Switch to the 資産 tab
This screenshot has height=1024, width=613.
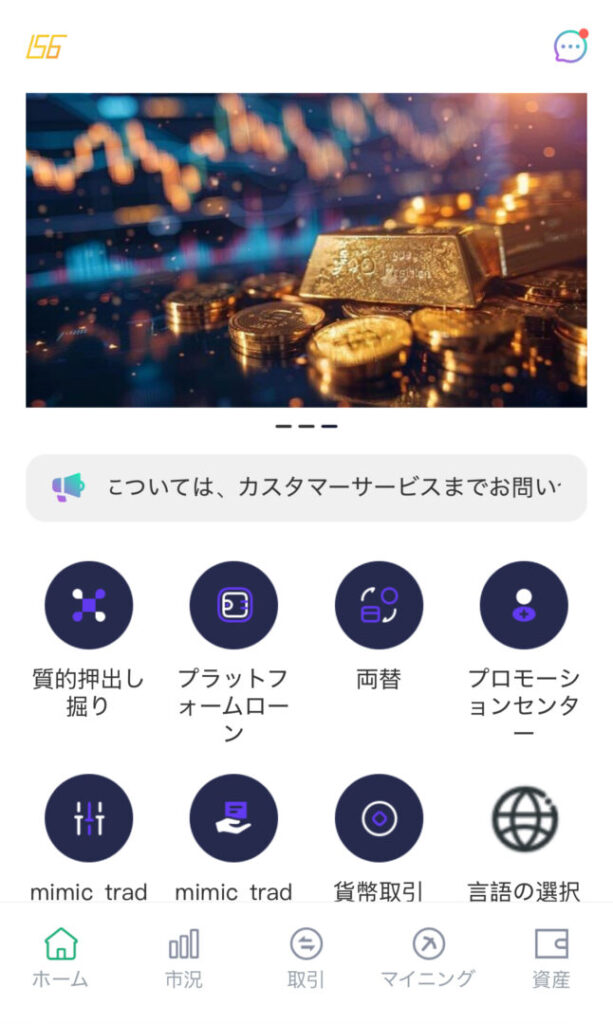tap(551, 958)
